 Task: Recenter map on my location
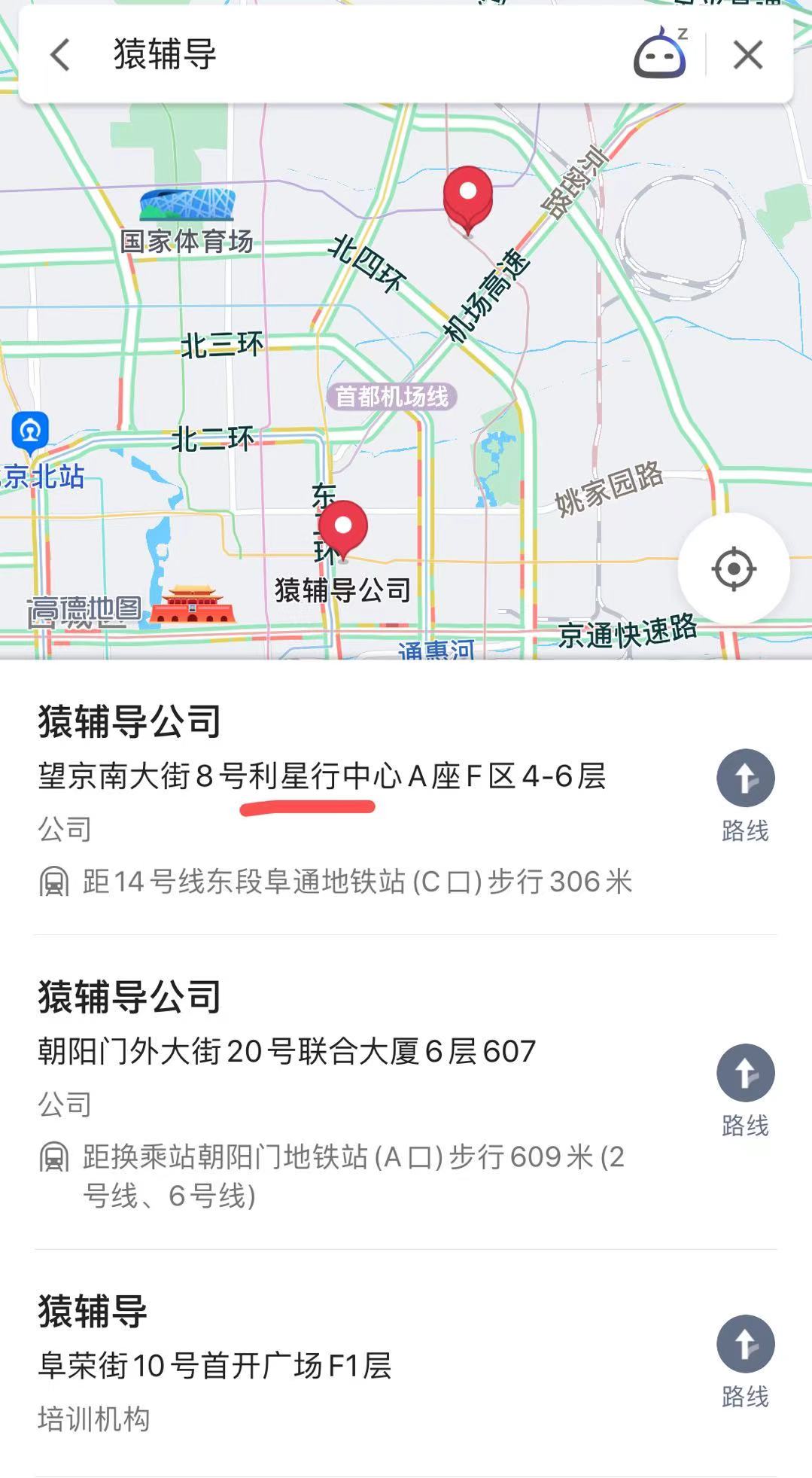click(x=733, y=568)
